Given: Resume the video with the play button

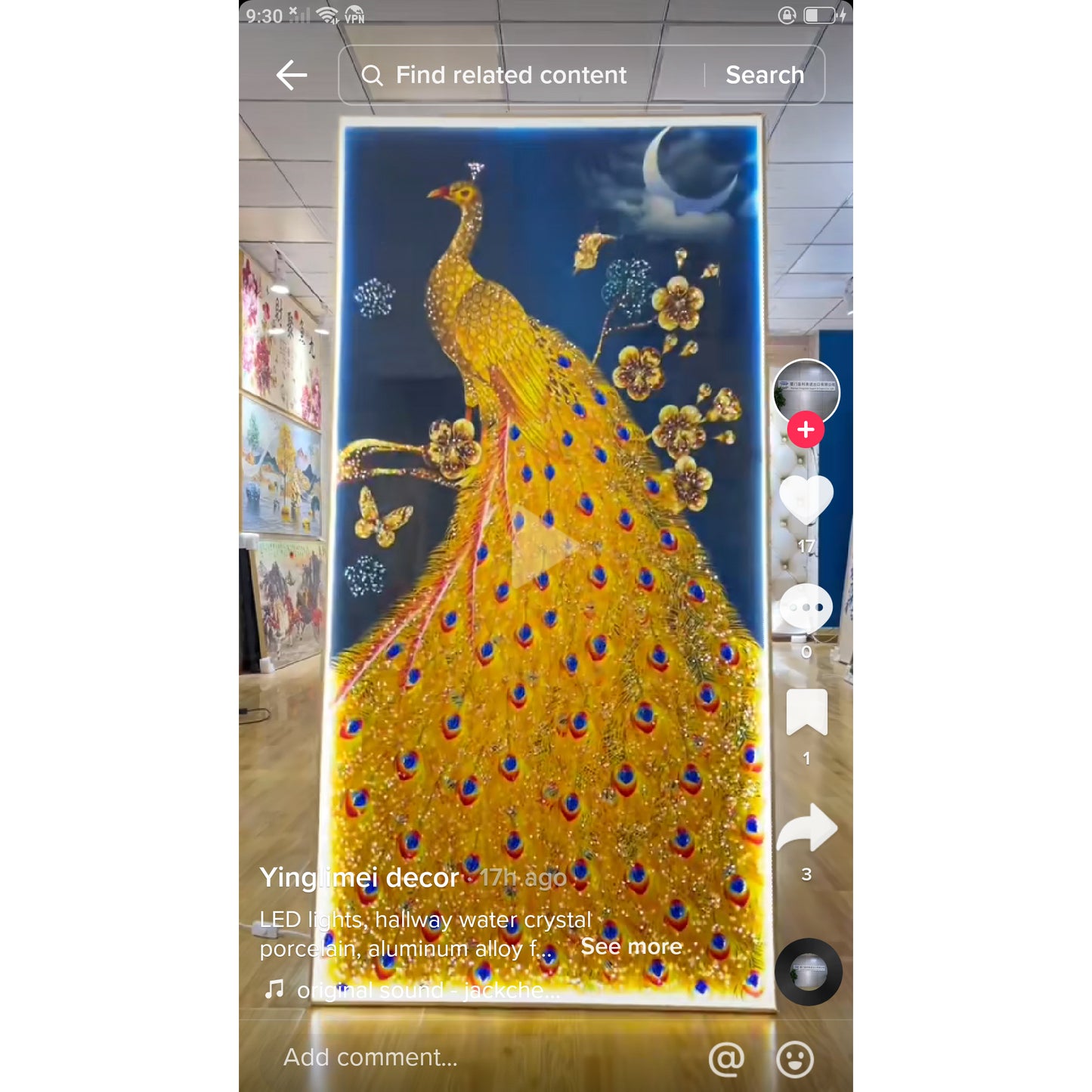Looking at the screenshot, I should (x=543, y=546).
